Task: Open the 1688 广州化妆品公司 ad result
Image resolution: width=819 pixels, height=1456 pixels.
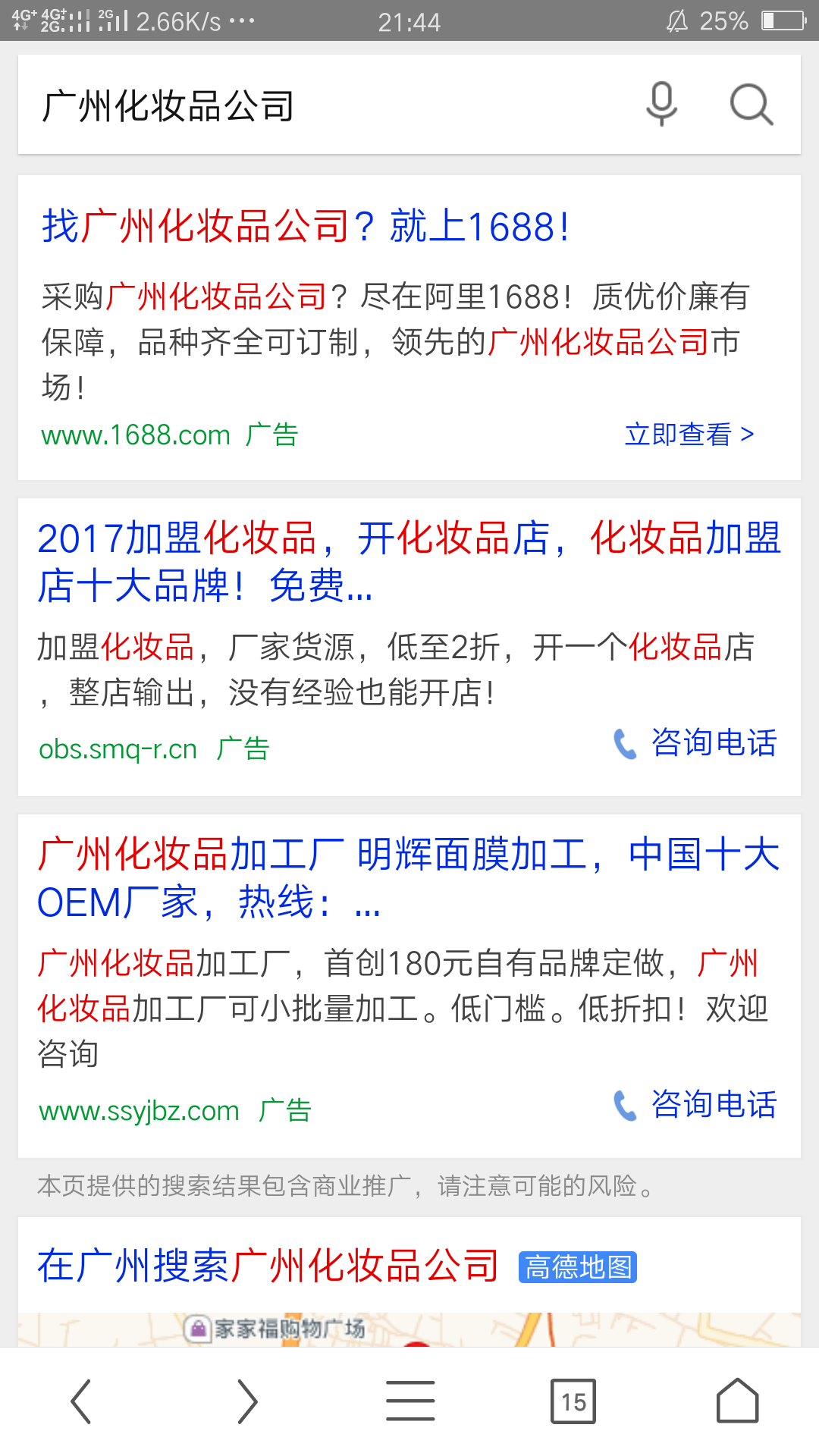Action: (306, 226)
